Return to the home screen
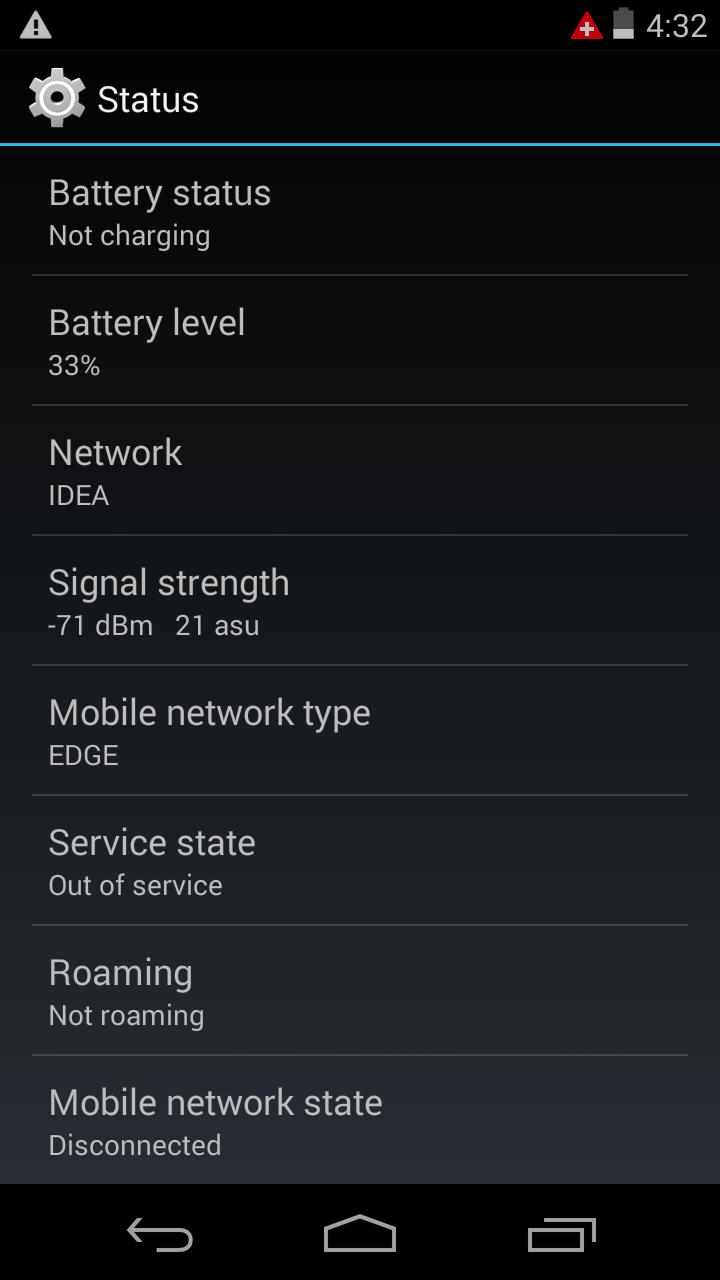Image resolution: width=720 pixels, height=1280 pixels. [360, 1234]
